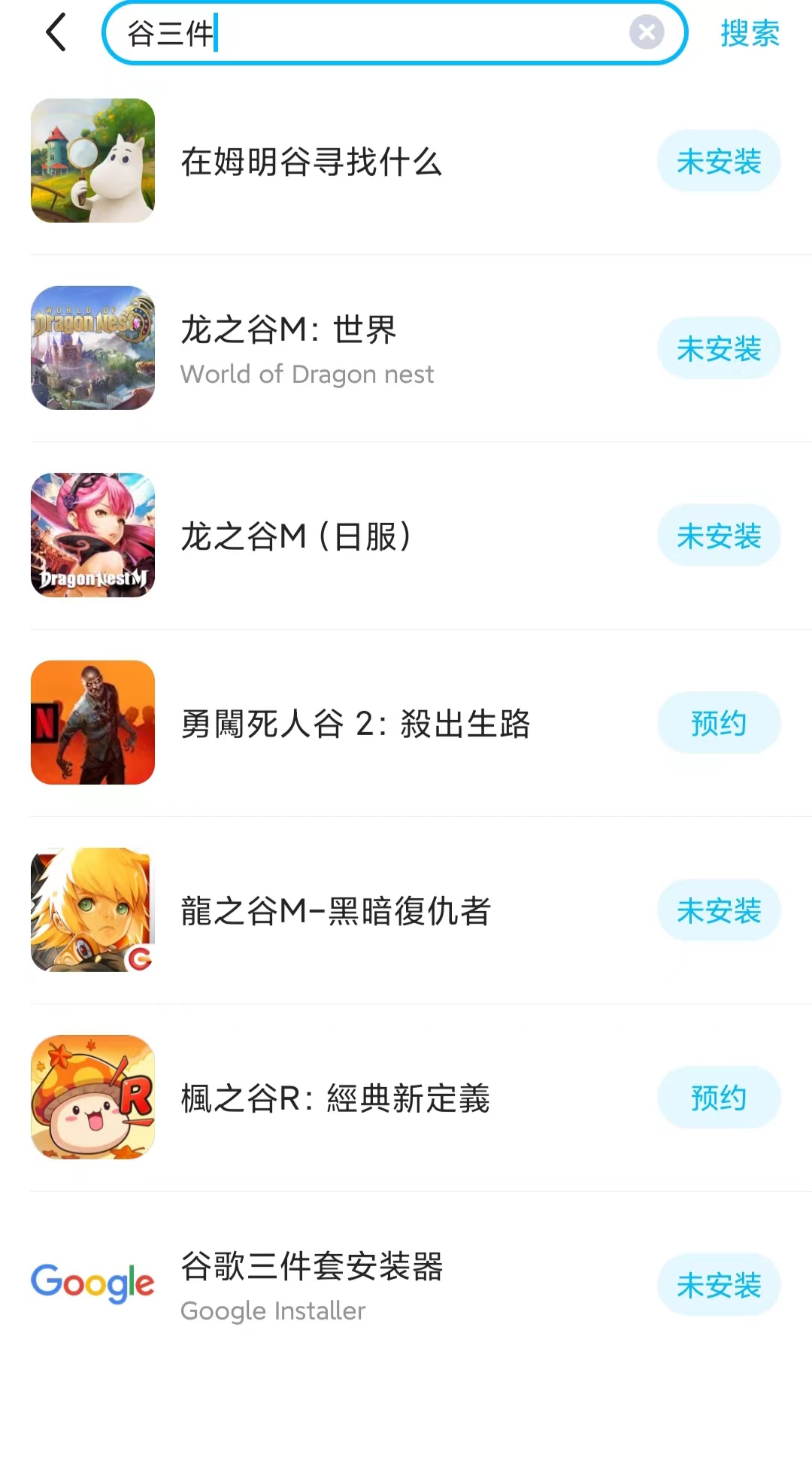
Task: Select the 龍之谷M-黑暗復仇者 result
Action: [335, 911]
